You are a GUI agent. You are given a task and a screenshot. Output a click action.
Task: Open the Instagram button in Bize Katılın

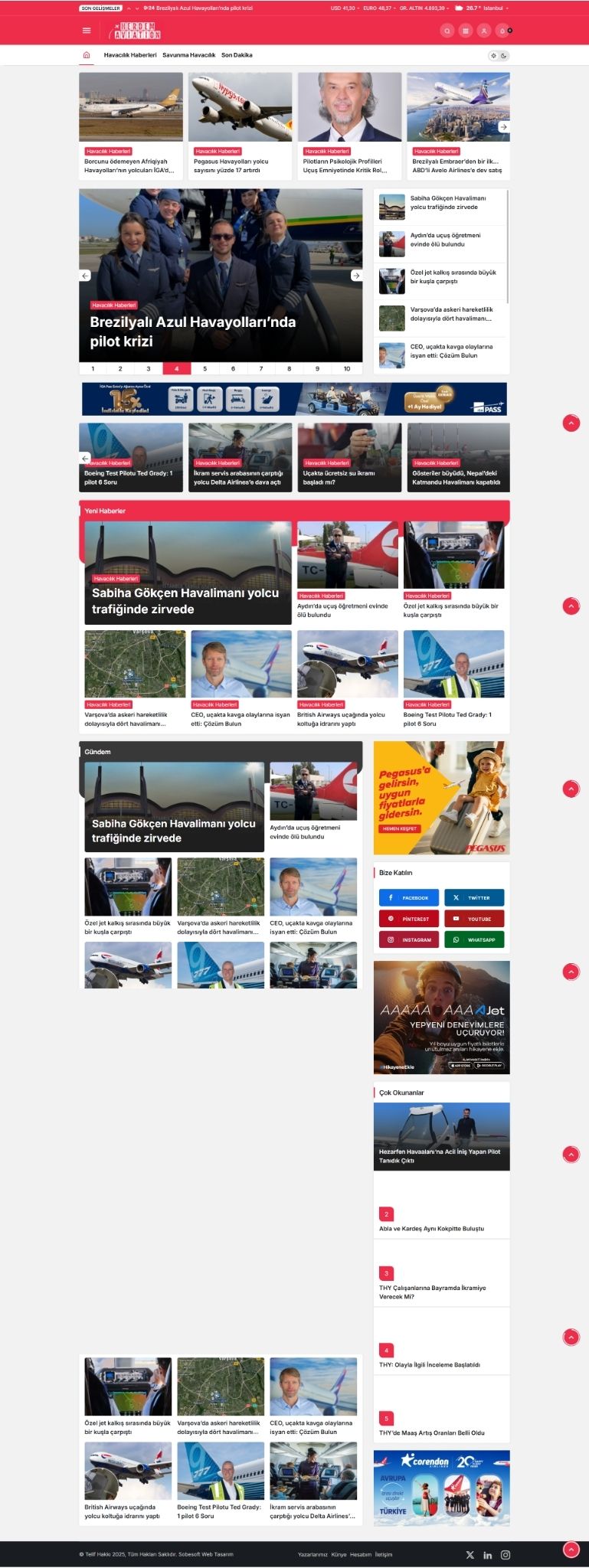pyautogui.click(x=409, y=939)
